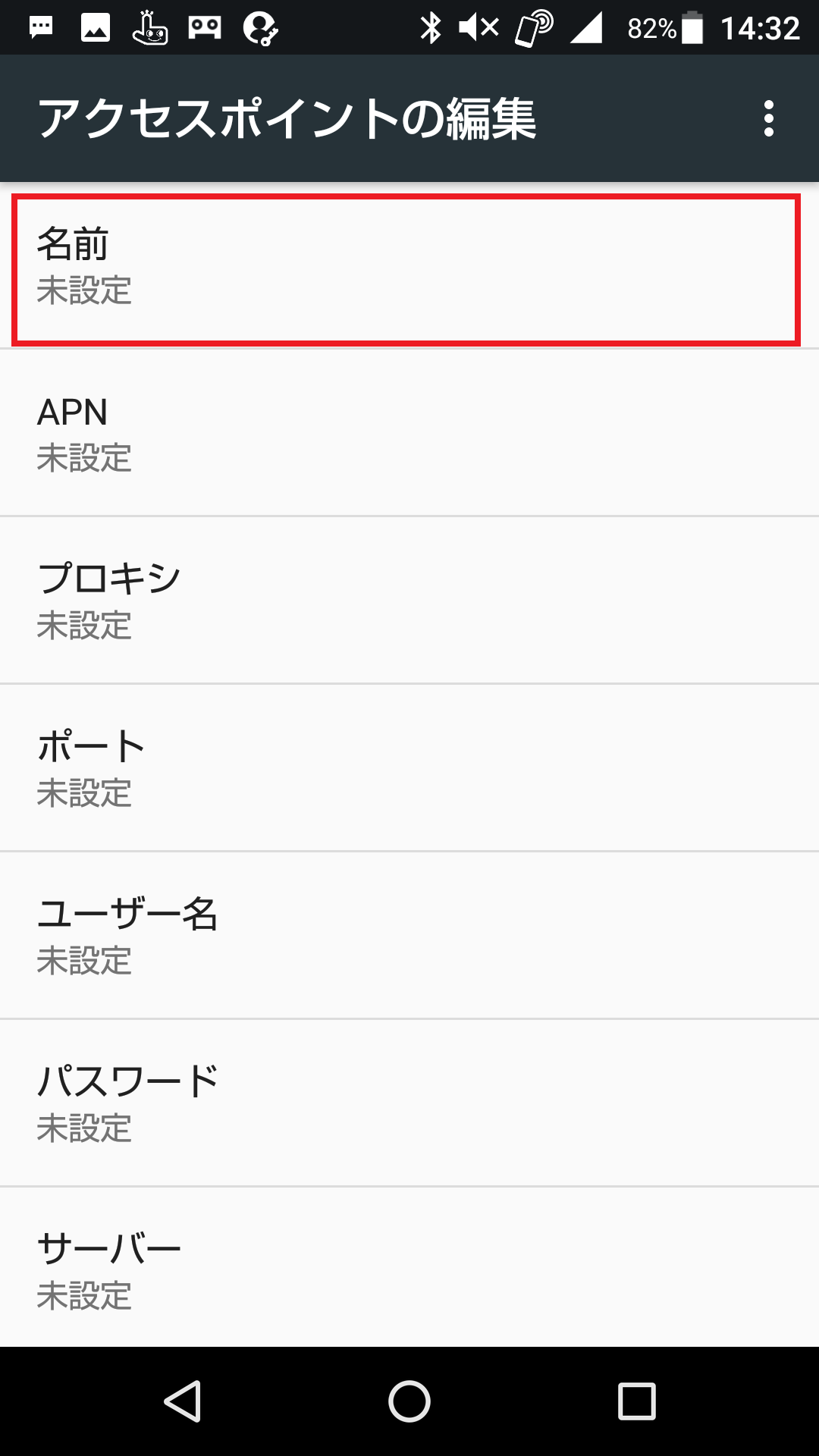This screenshot has height=1456, width=819.
Task: Open the APN setting entry
Action: pos(409,432)
